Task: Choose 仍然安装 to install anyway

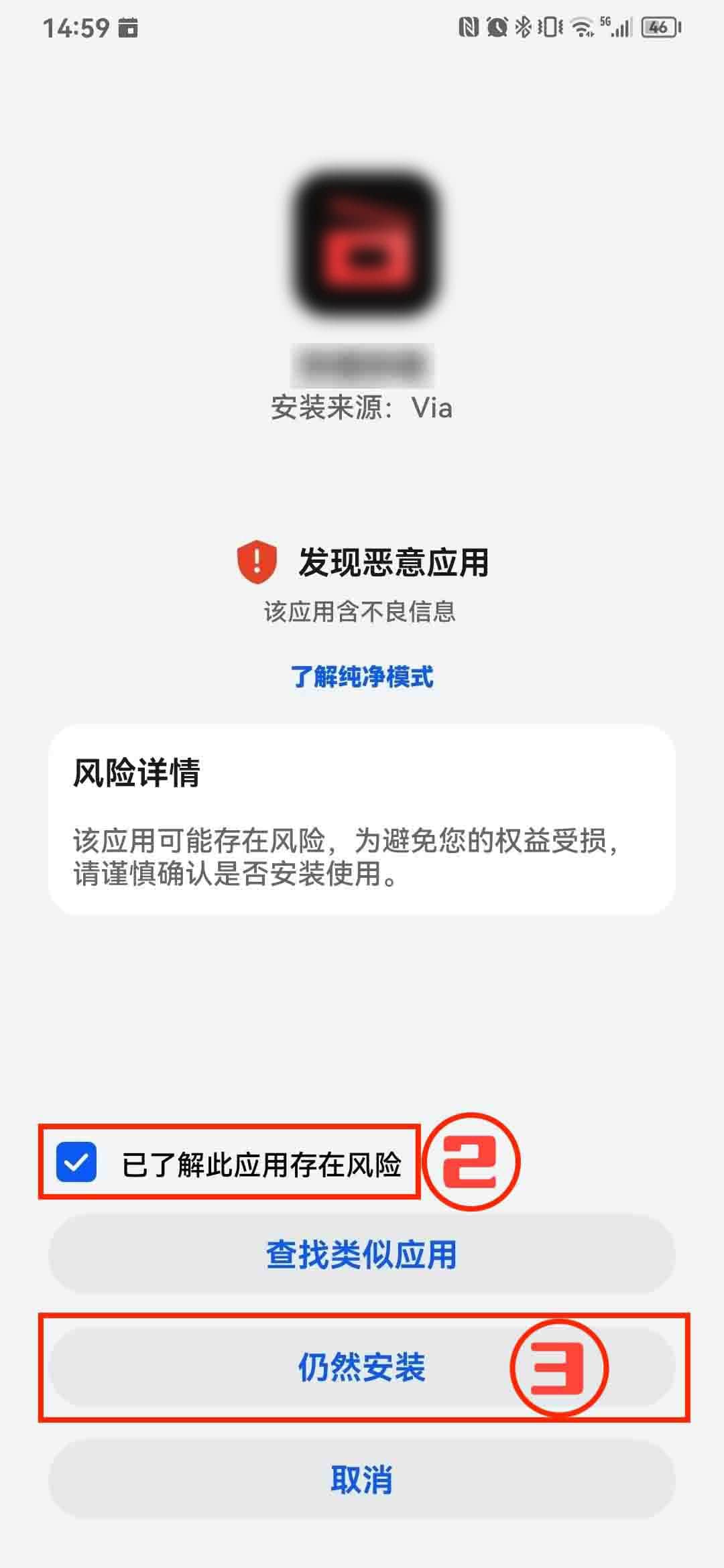Action: pyautogui.click(x=362, y=1367)
